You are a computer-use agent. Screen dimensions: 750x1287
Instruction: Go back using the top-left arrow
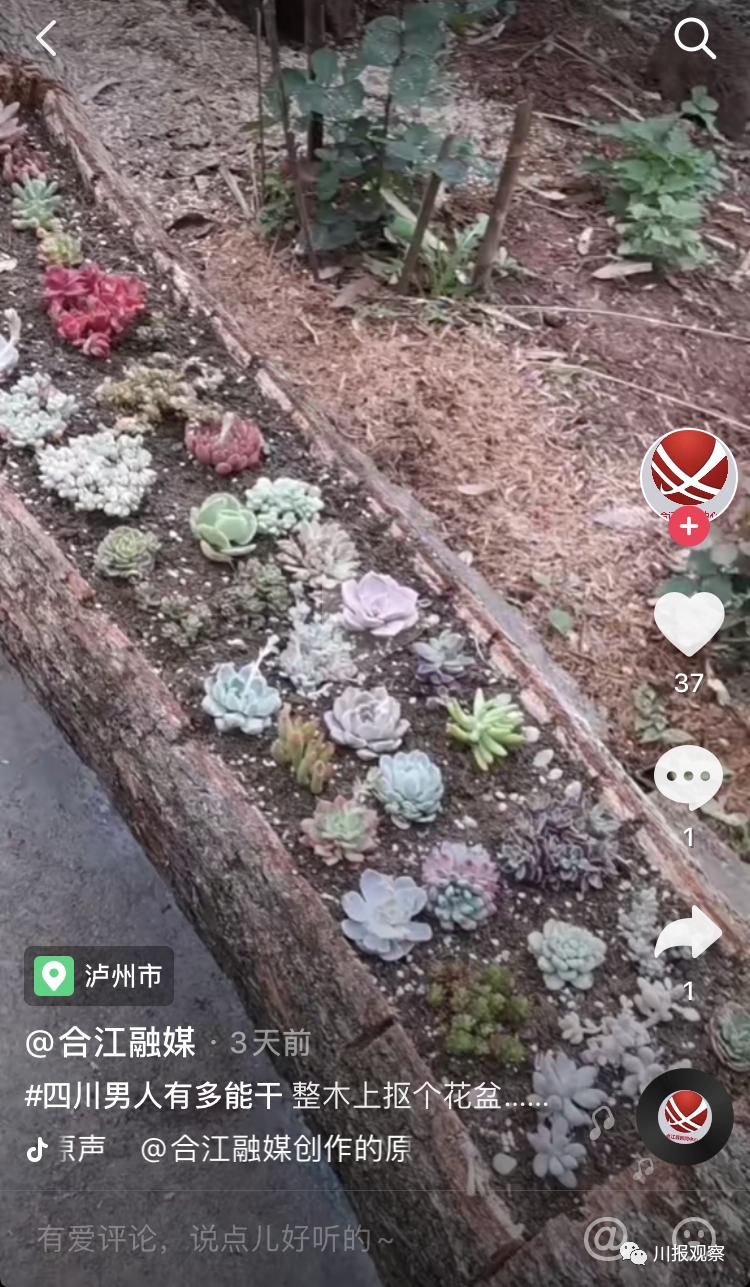46,39
